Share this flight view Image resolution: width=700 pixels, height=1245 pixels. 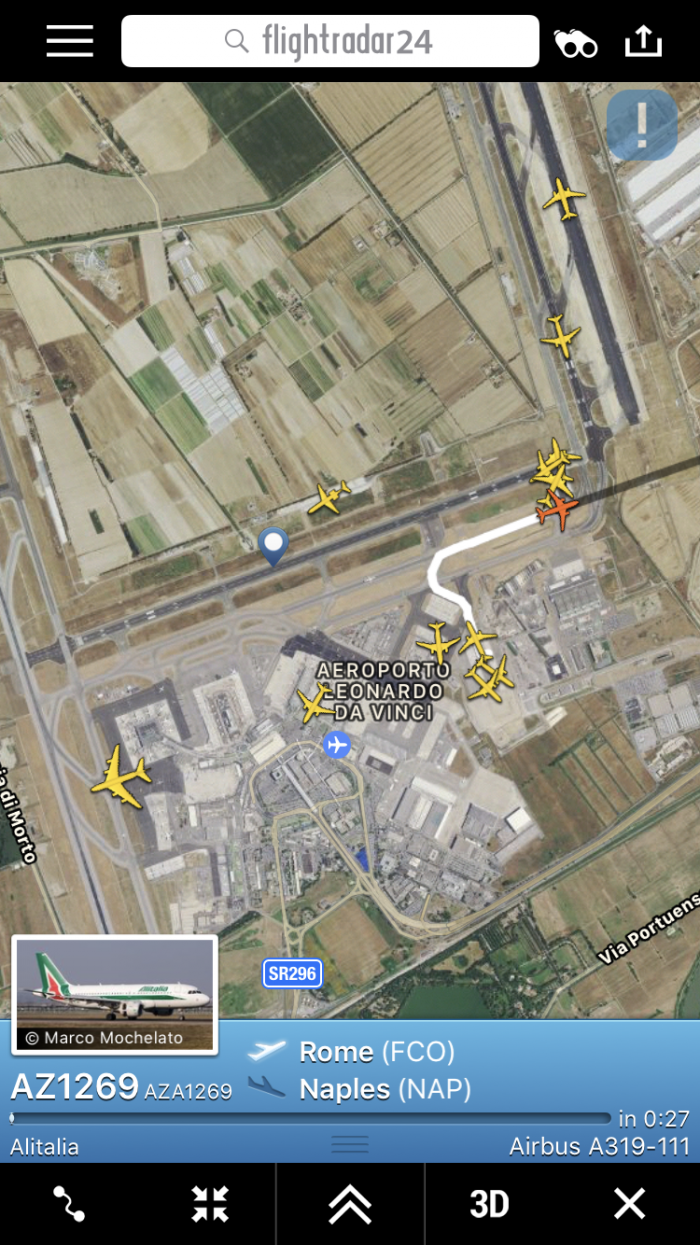click(643, 41)
